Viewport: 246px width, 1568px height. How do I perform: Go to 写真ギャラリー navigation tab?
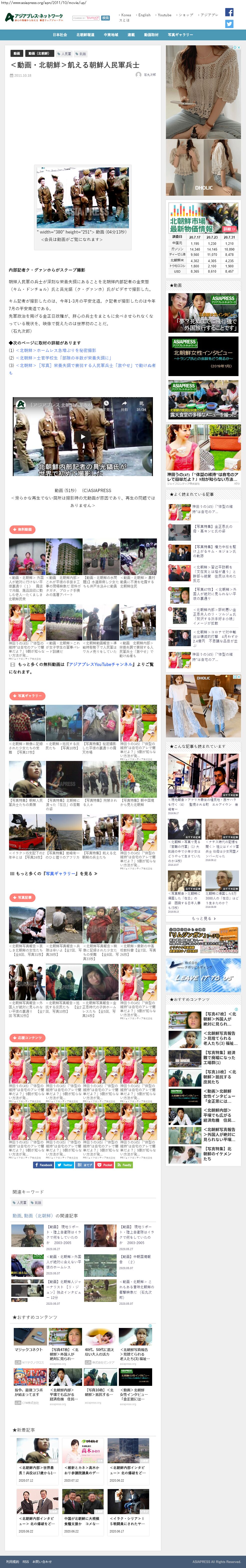point(180,35)
